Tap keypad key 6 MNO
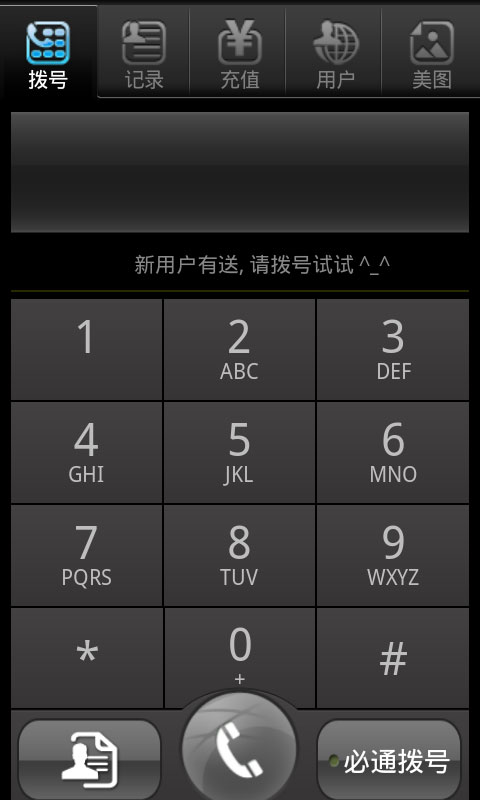Screen dimensions: 480x800 click(x=393, y=453)
